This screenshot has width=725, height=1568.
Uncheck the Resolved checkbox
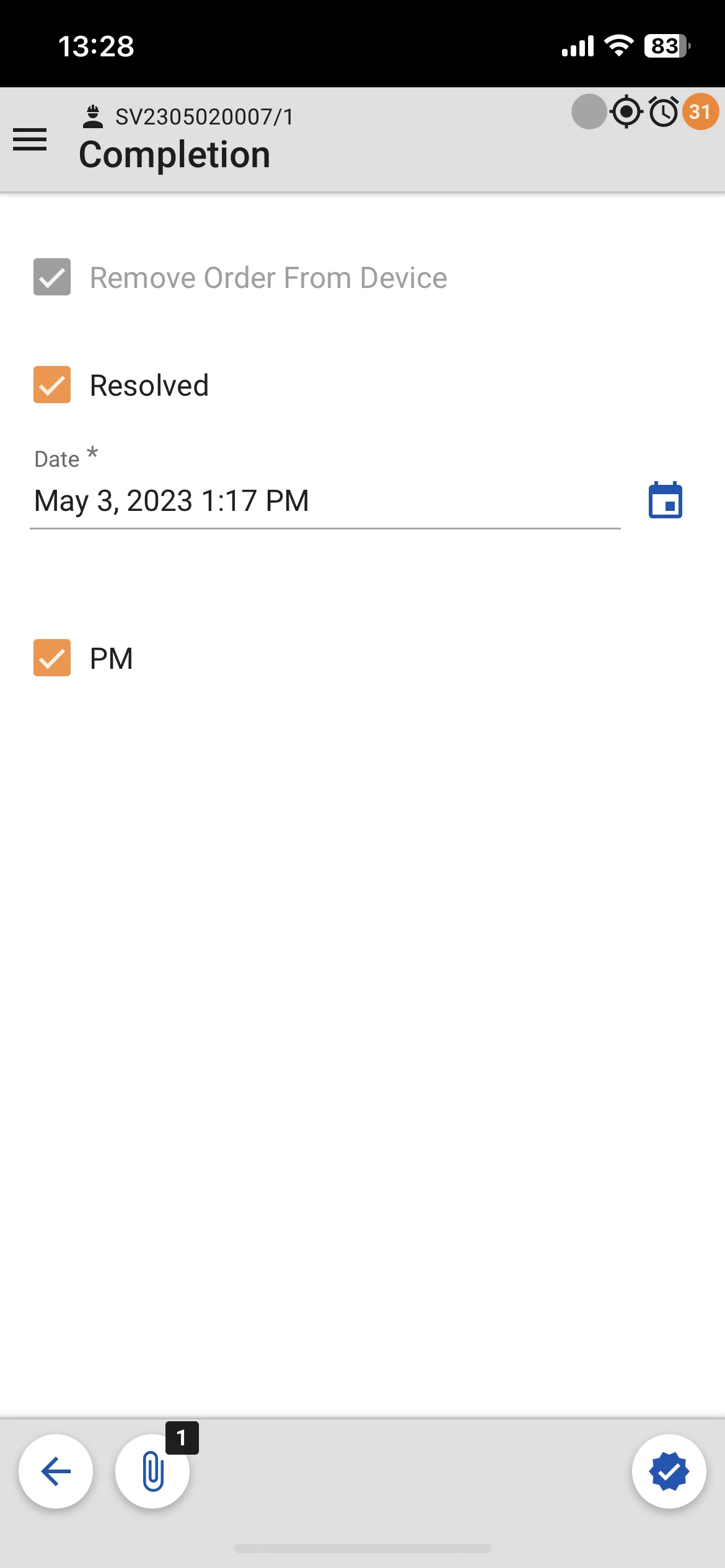(x=52, y=385)
